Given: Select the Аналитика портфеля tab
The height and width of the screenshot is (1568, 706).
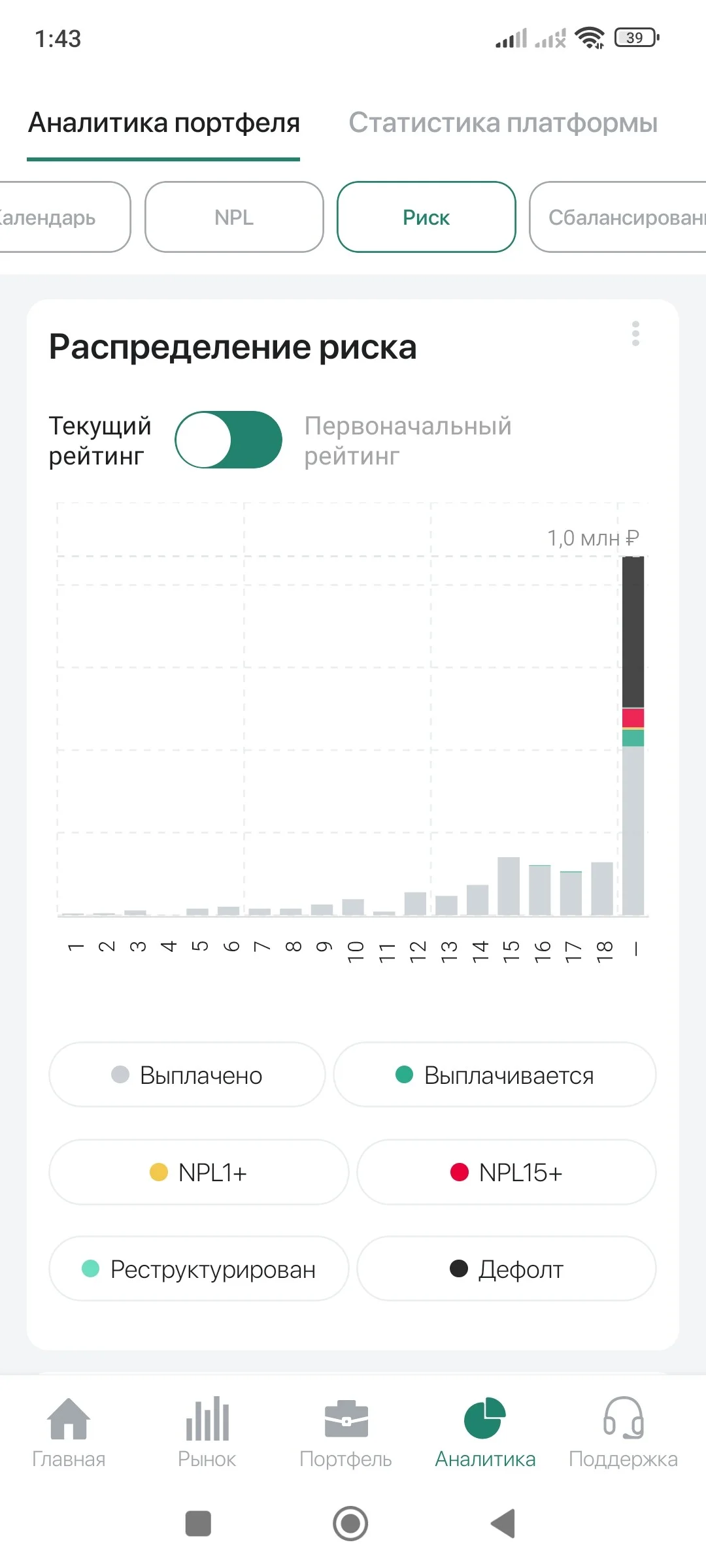Looking at the screenshot, I should click(164, 123).
